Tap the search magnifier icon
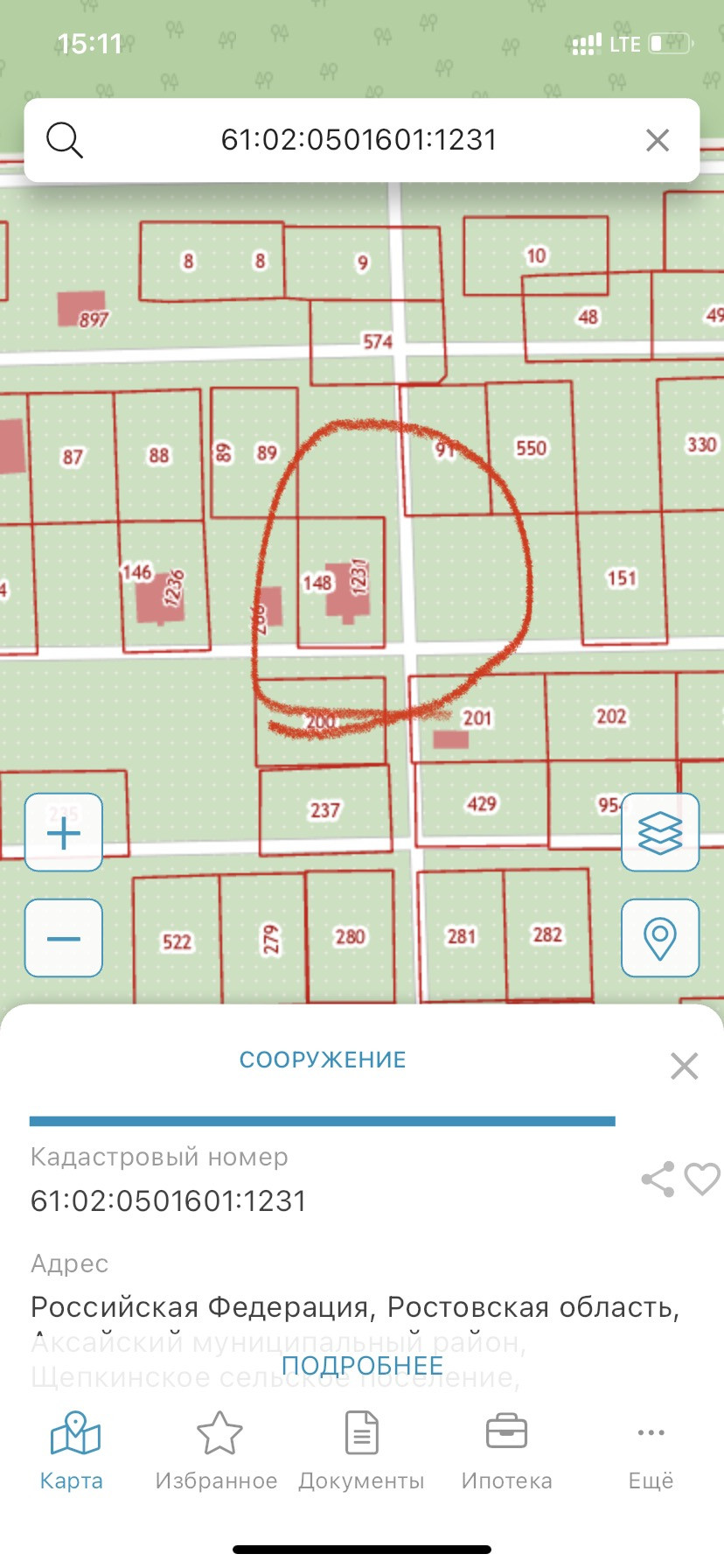This screenshot has width=724, height=1568. point(65,140)
